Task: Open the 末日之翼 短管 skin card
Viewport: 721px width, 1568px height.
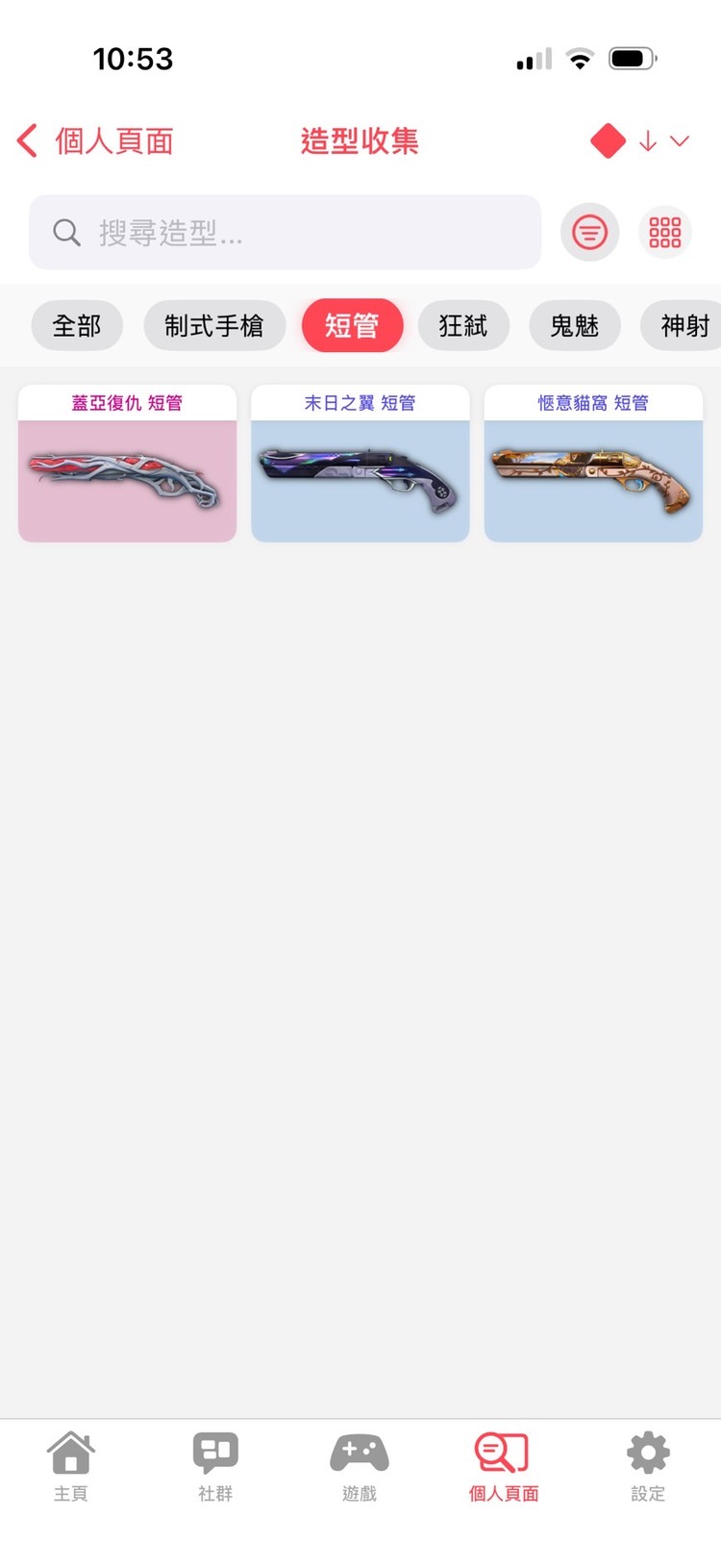Action: [360, 464]
